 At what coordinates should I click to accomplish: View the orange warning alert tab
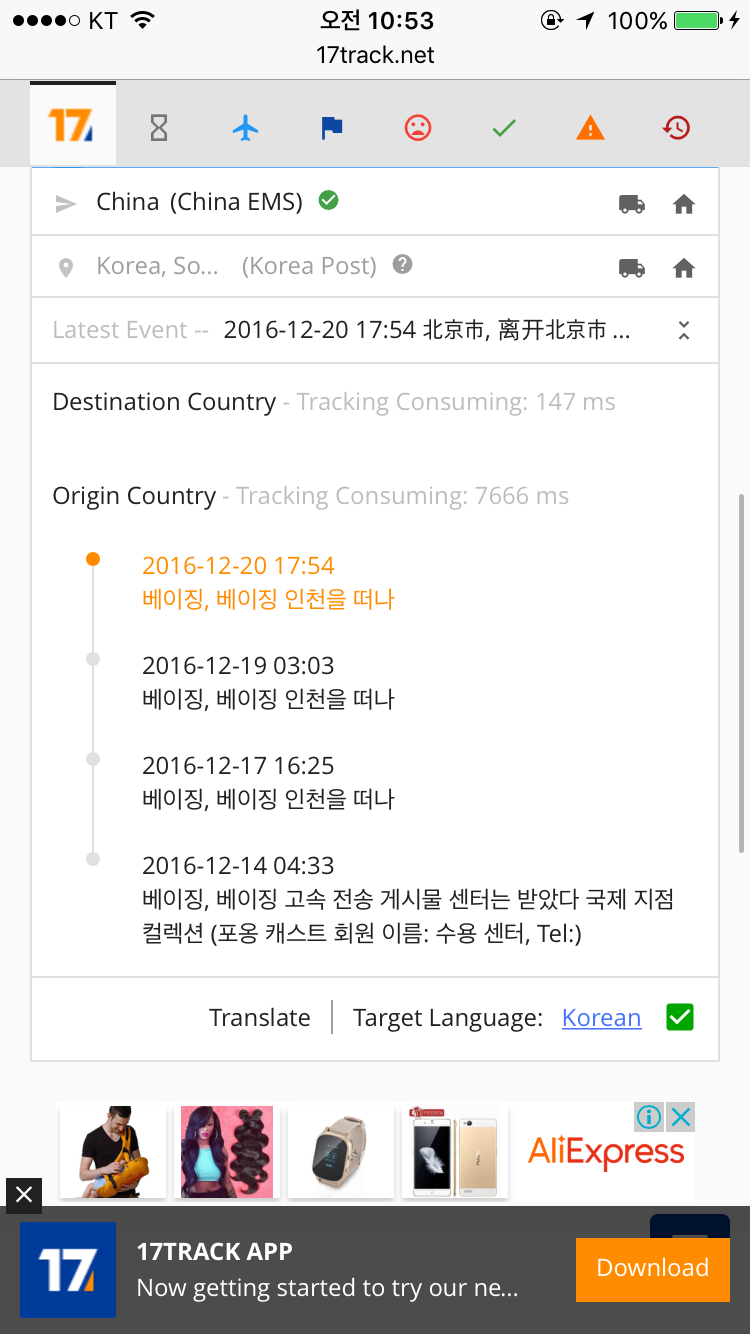591,127
